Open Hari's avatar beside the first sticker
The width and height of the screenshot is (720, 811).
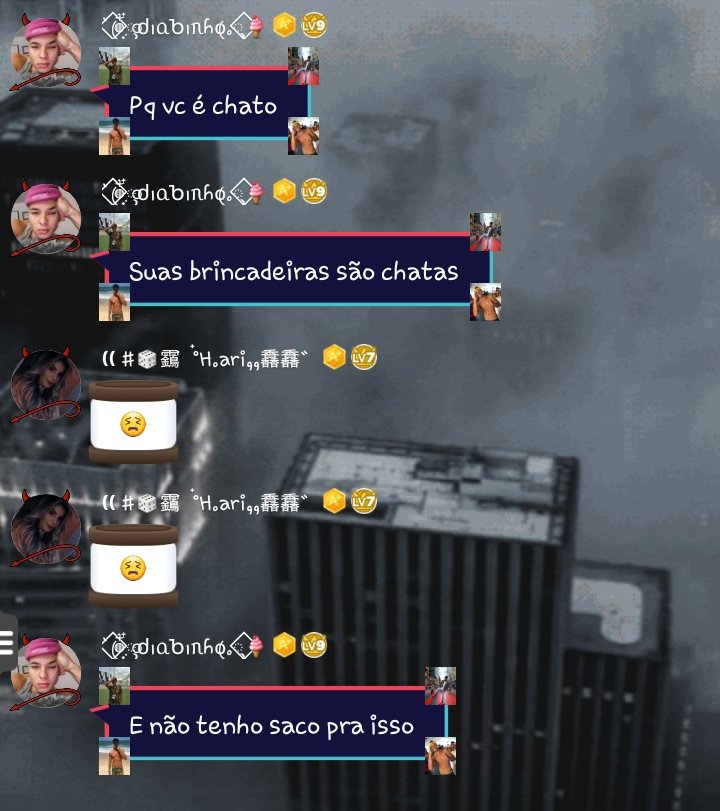[x=46, y=385]
